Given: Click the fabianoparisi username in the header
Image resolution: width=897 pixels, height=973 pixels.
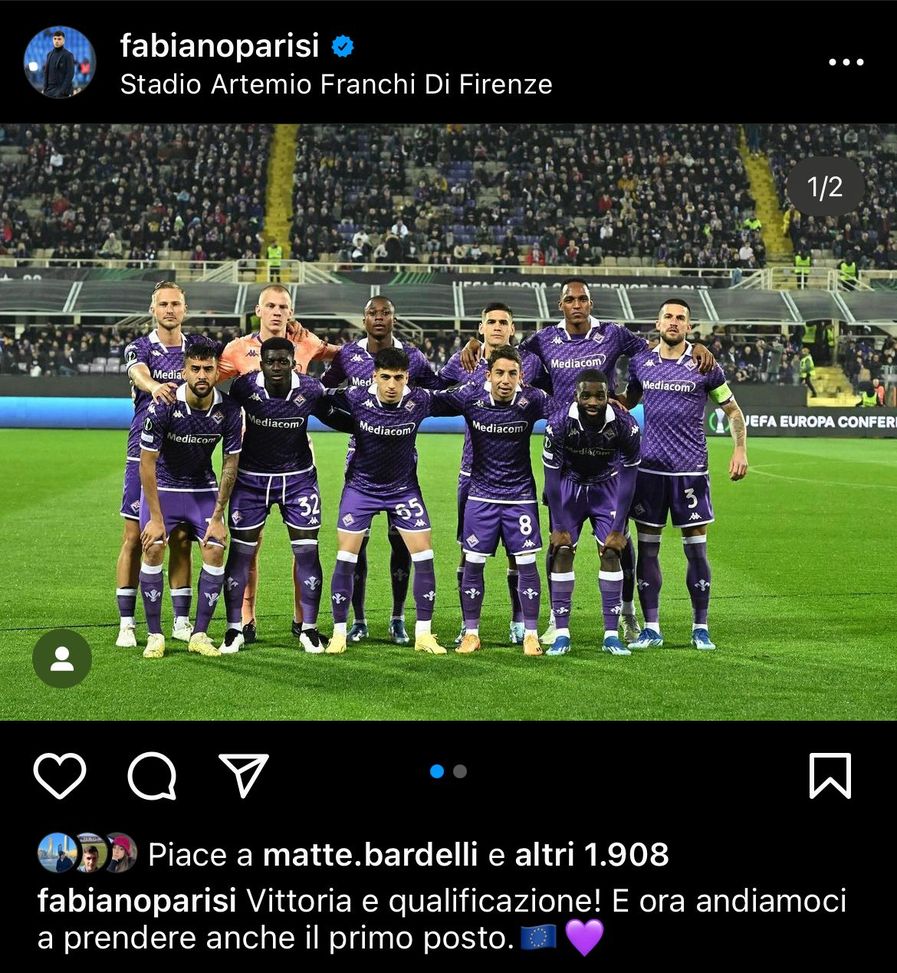Looking at the screenshot, I should (219, 44).
